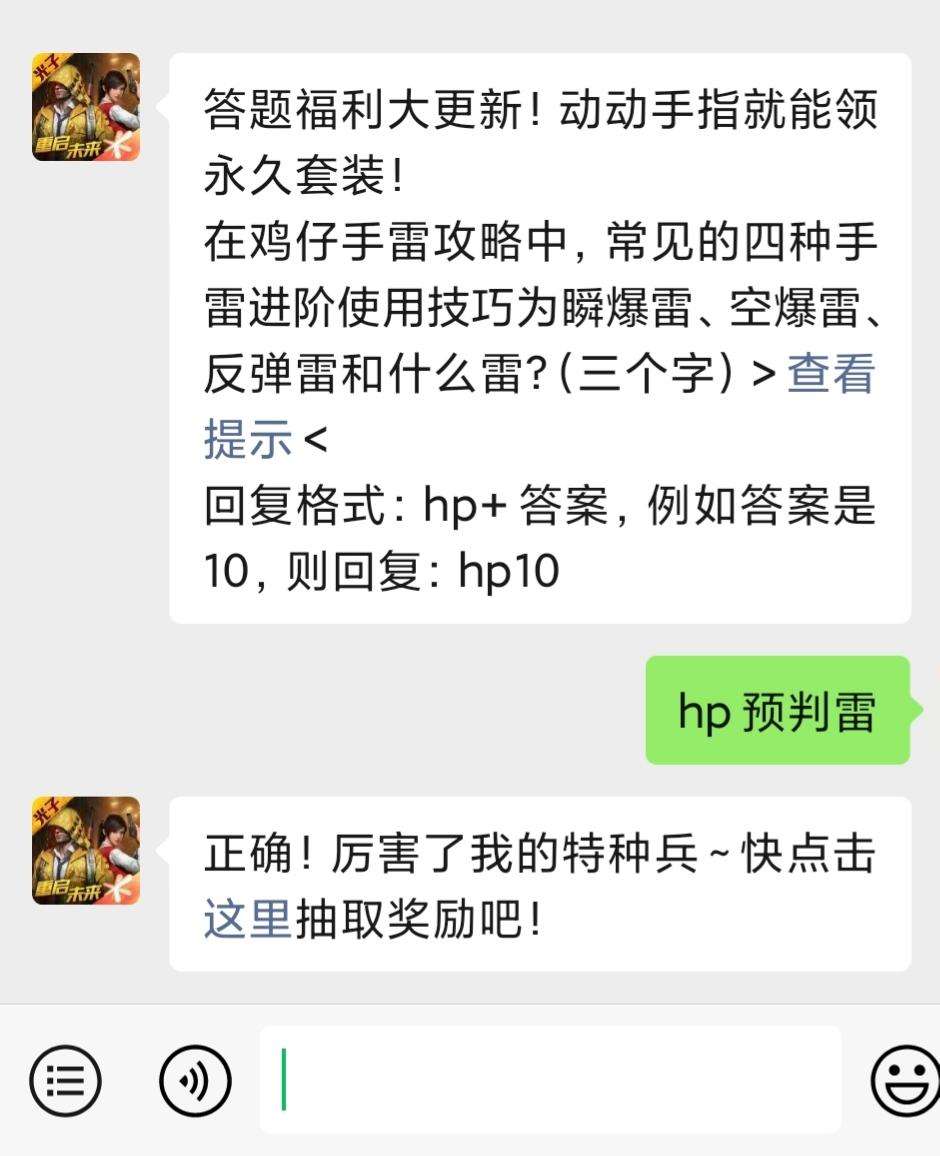Open the emoji picker
Viewport: 940px width, 1156px height.
click(903, 1081)
